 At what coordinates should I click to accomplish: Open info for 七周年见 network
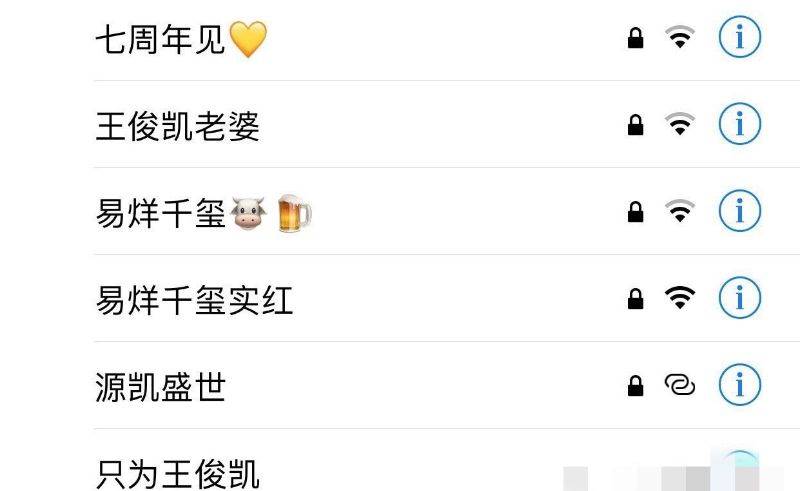[x=740, y=38]
